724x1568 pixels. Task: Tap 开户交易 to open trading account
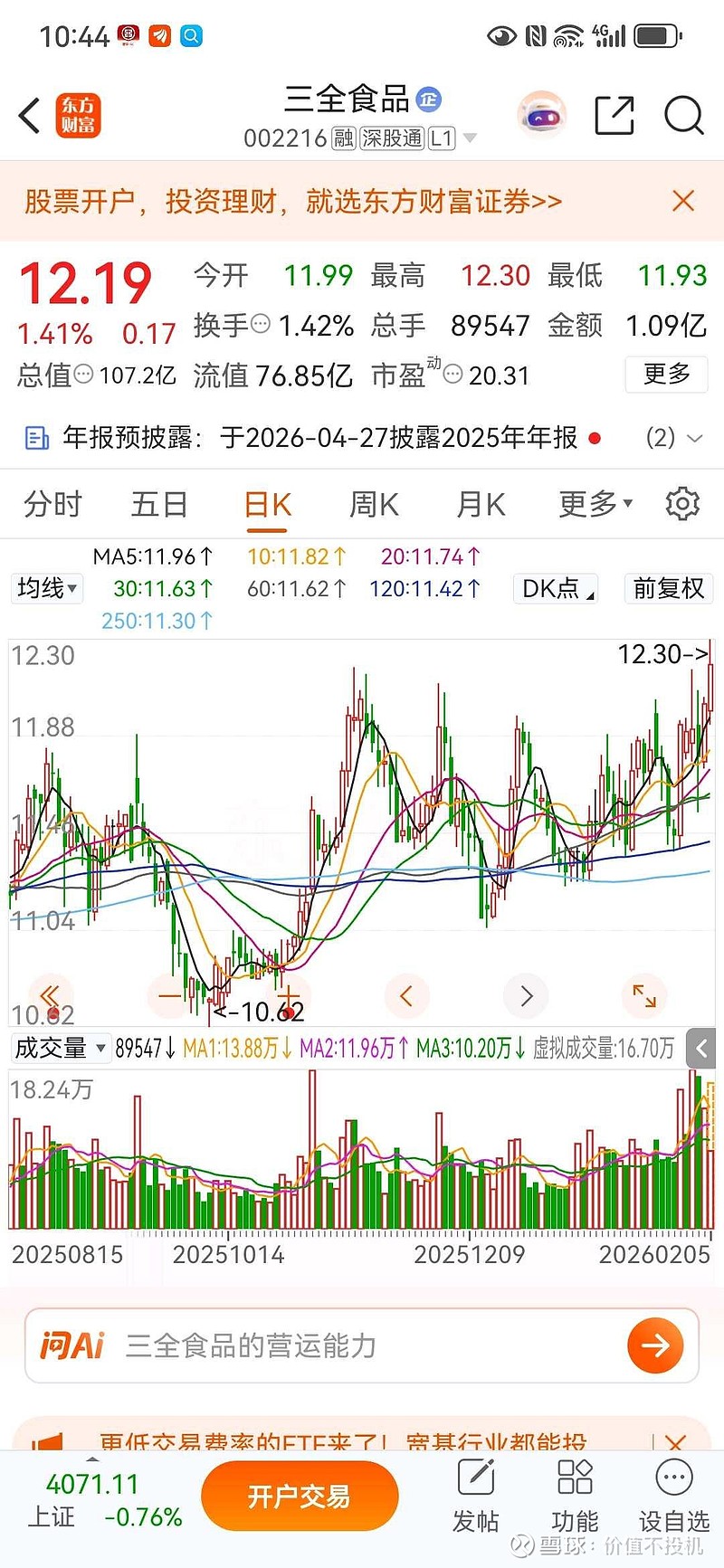coord(300,1496)
